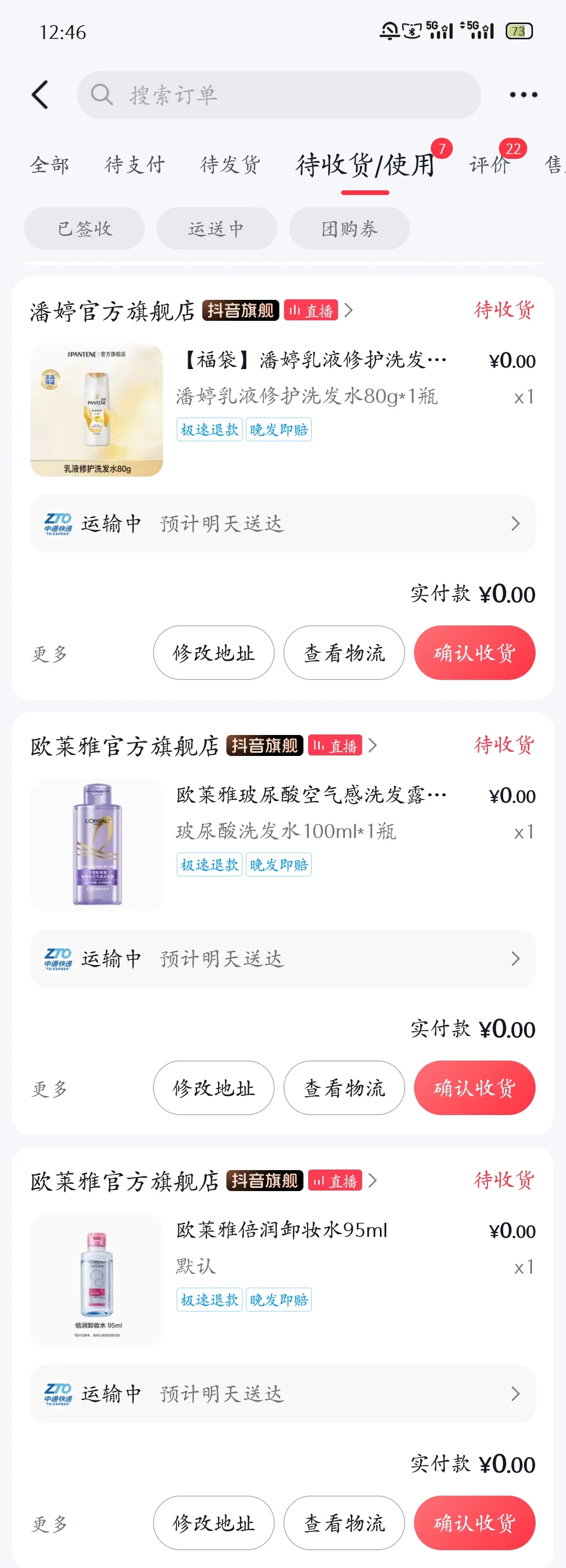The image size is (566, 1568).
Task: Go back with the top-left arrow
Action: (x=40, y=95)
